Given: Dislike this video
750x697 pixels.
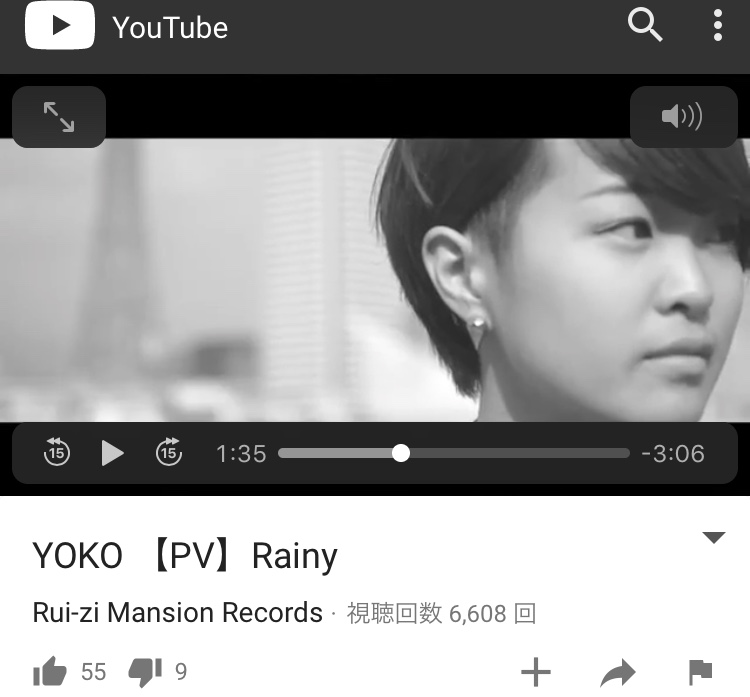Looking at the screenshot, I should (145, 671).
